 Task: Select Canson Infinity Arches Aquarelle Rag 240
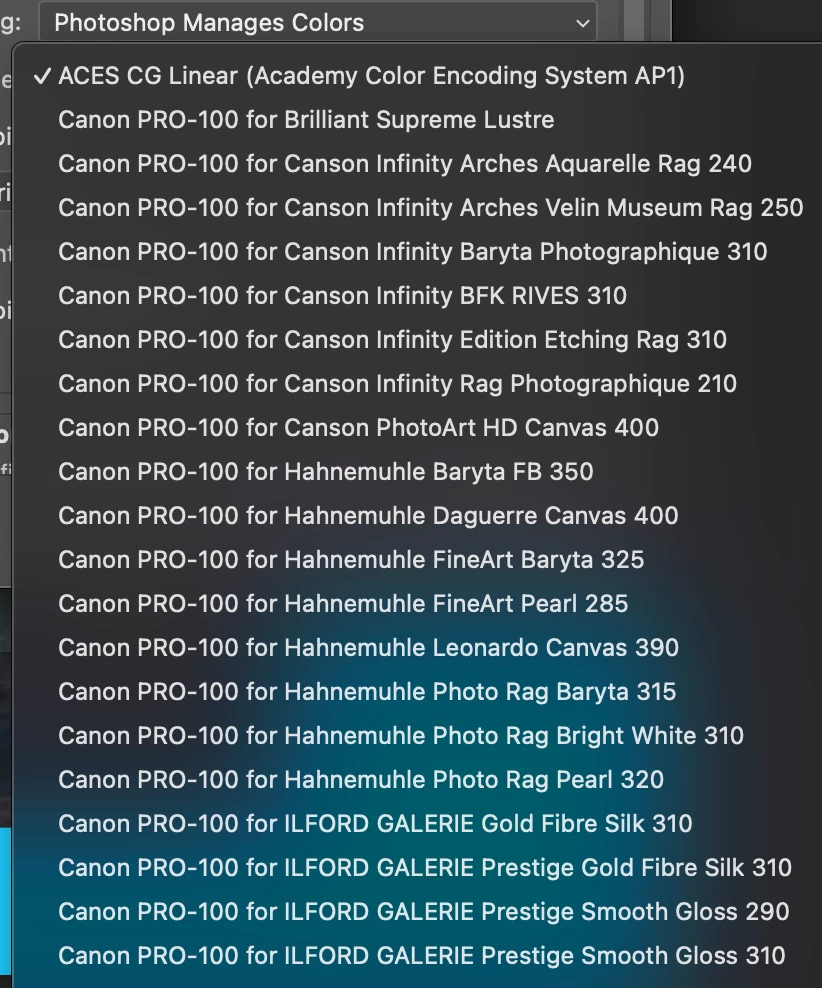pyautogui.click(x=405, y=164)
